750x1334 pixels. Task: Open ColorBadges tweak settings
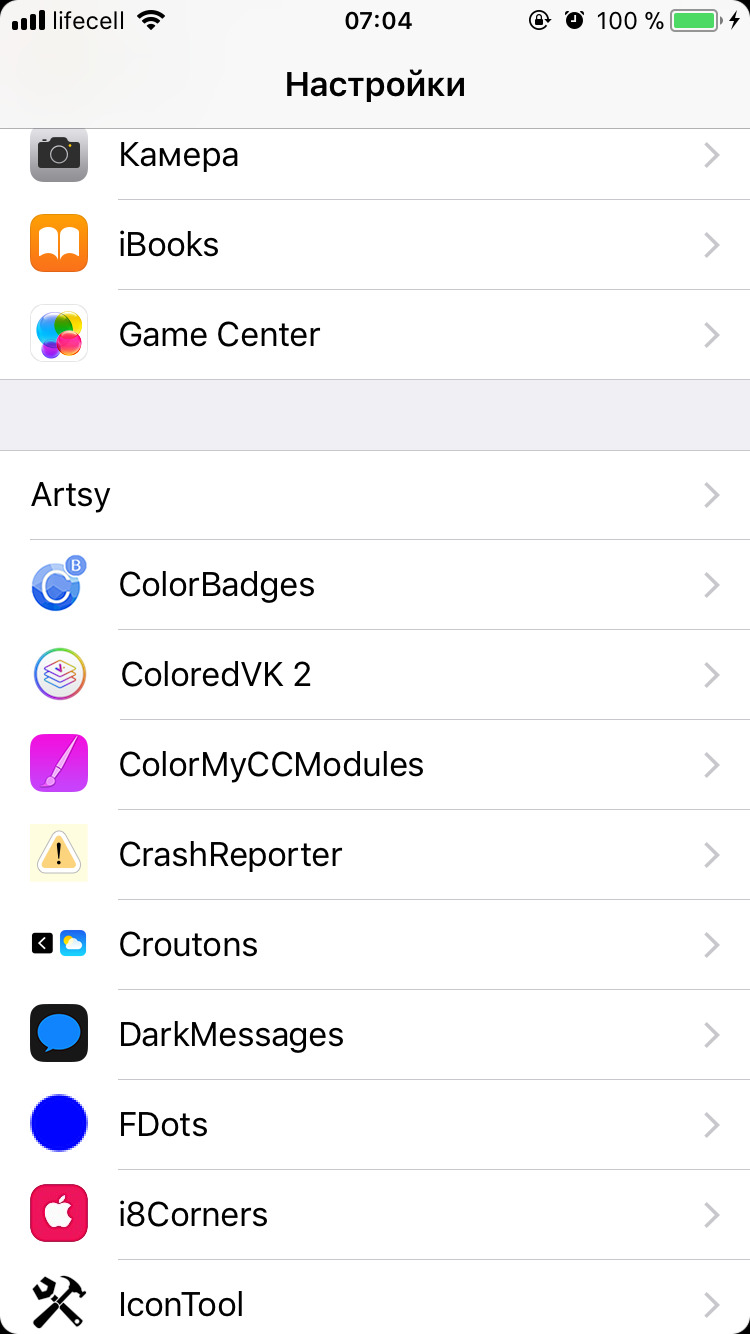pyautogui.click(x=375, y=585)
